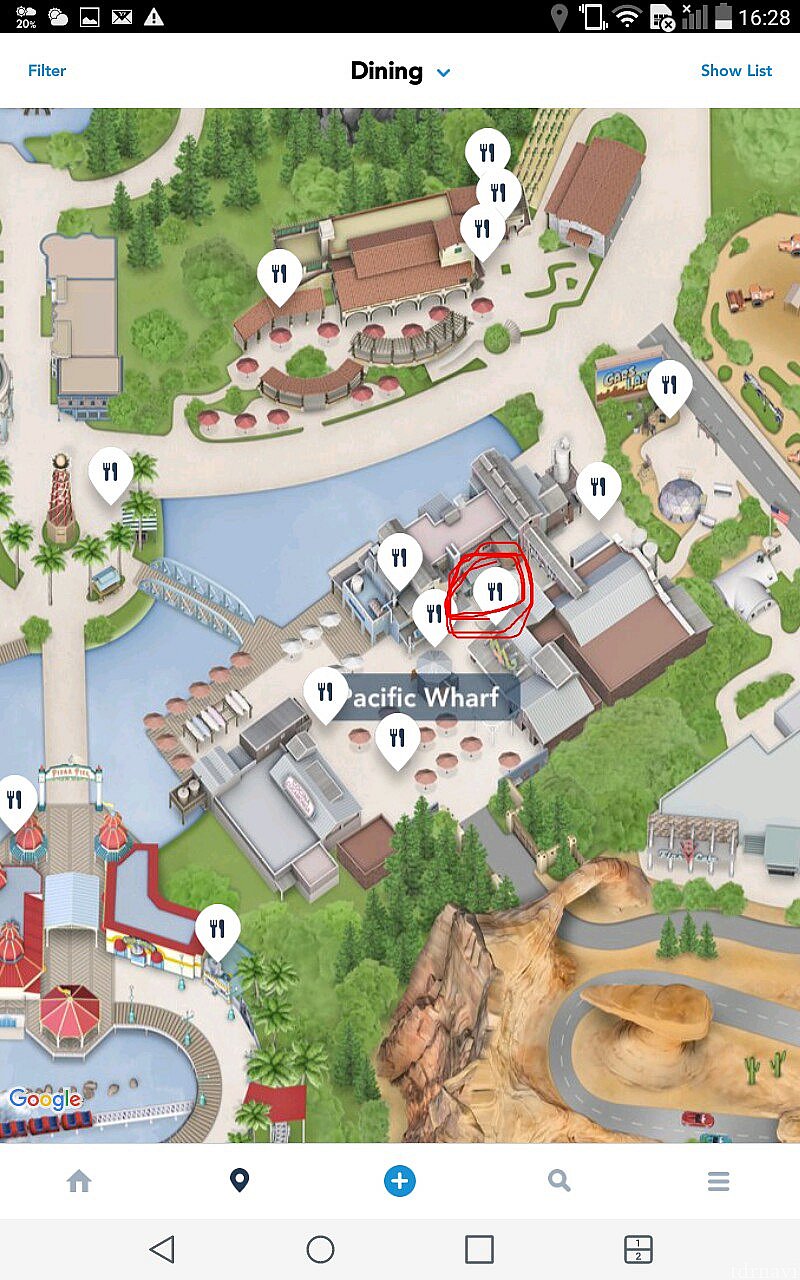
Task: Open the map location tab
Action: click(239, 1181)
